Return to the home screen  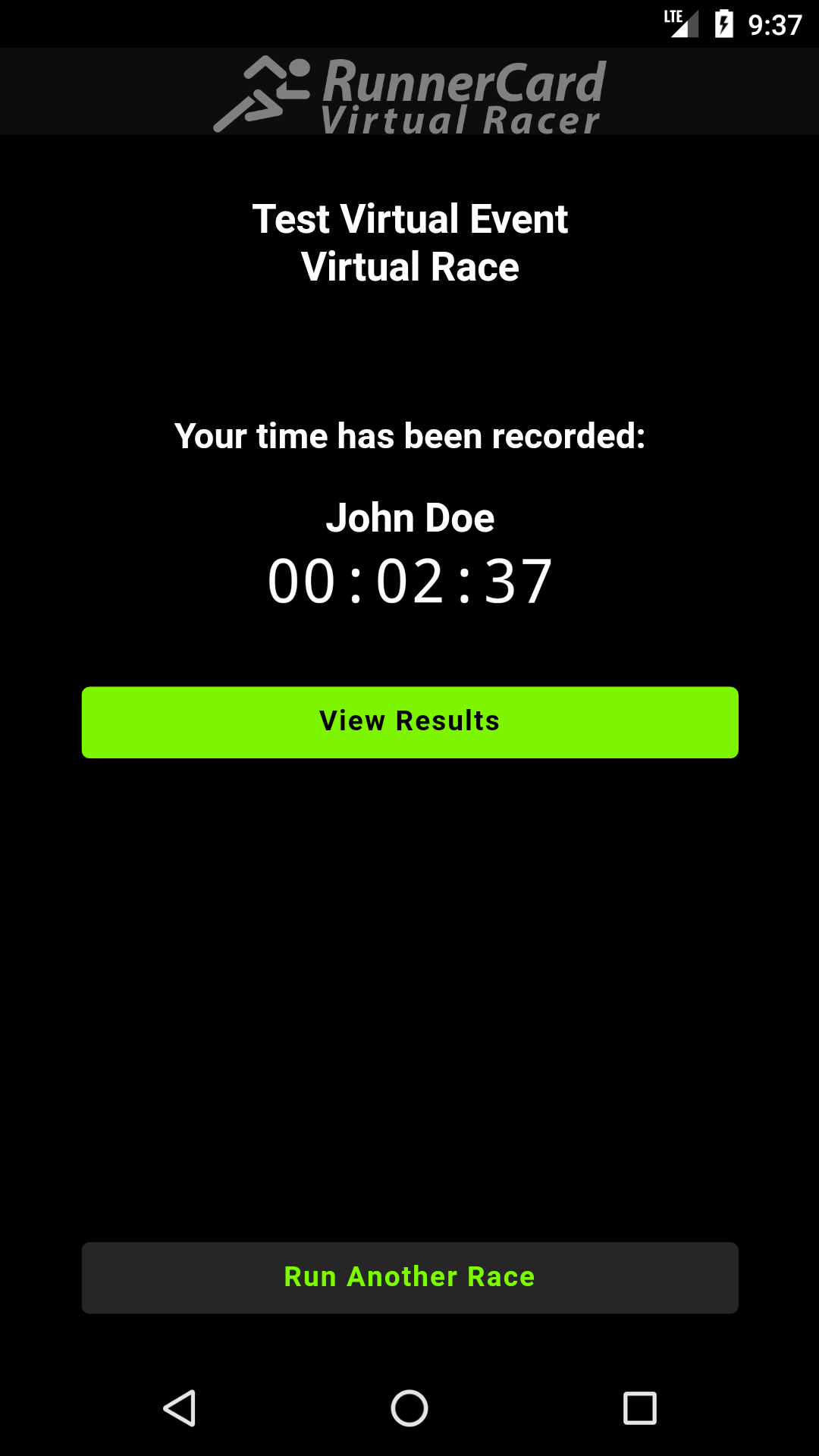[409, 1408]
